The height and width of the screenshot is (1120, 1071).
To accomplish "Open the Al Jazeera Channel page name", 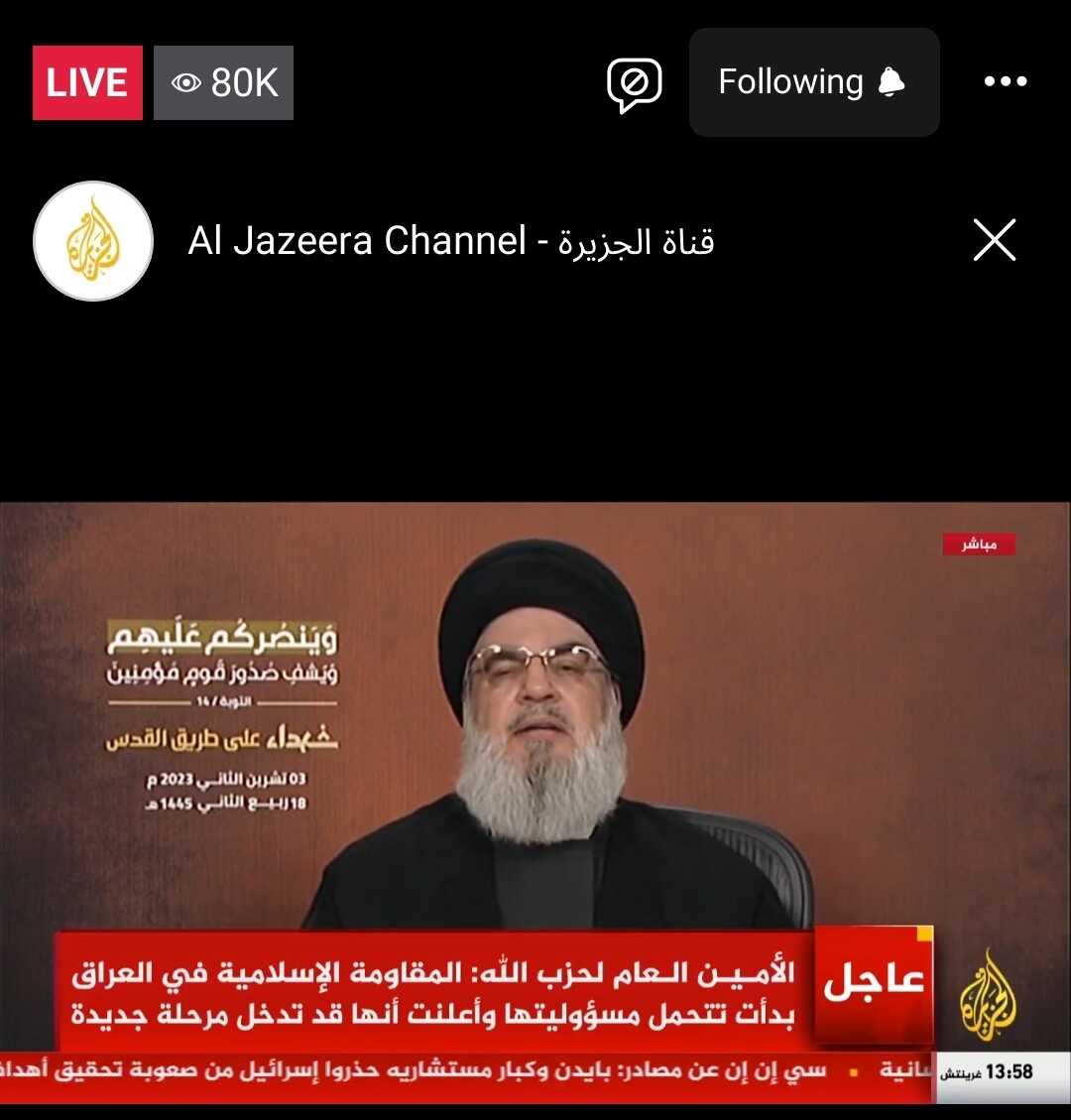I will point(451,241).
